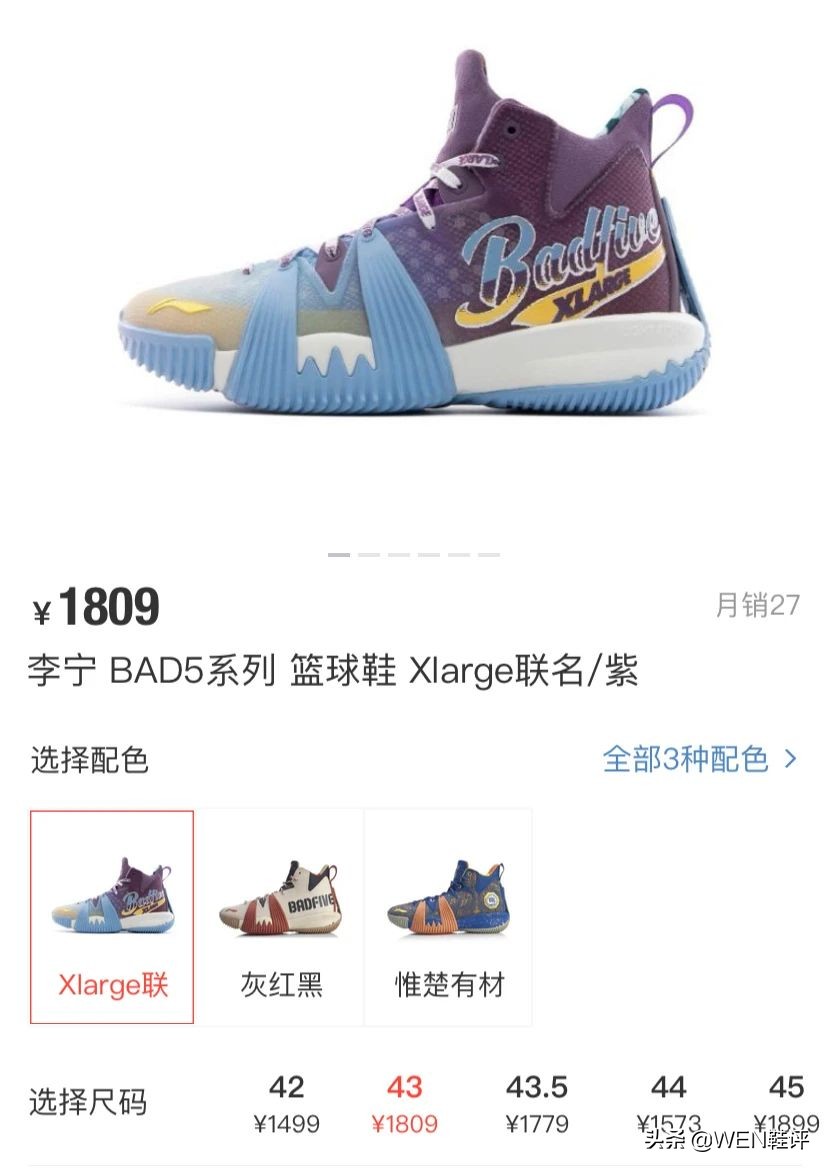Pick the 惟楚有材 colorway option
Viewport: 828px width, 1169px height.
click(x=452, y=917)
